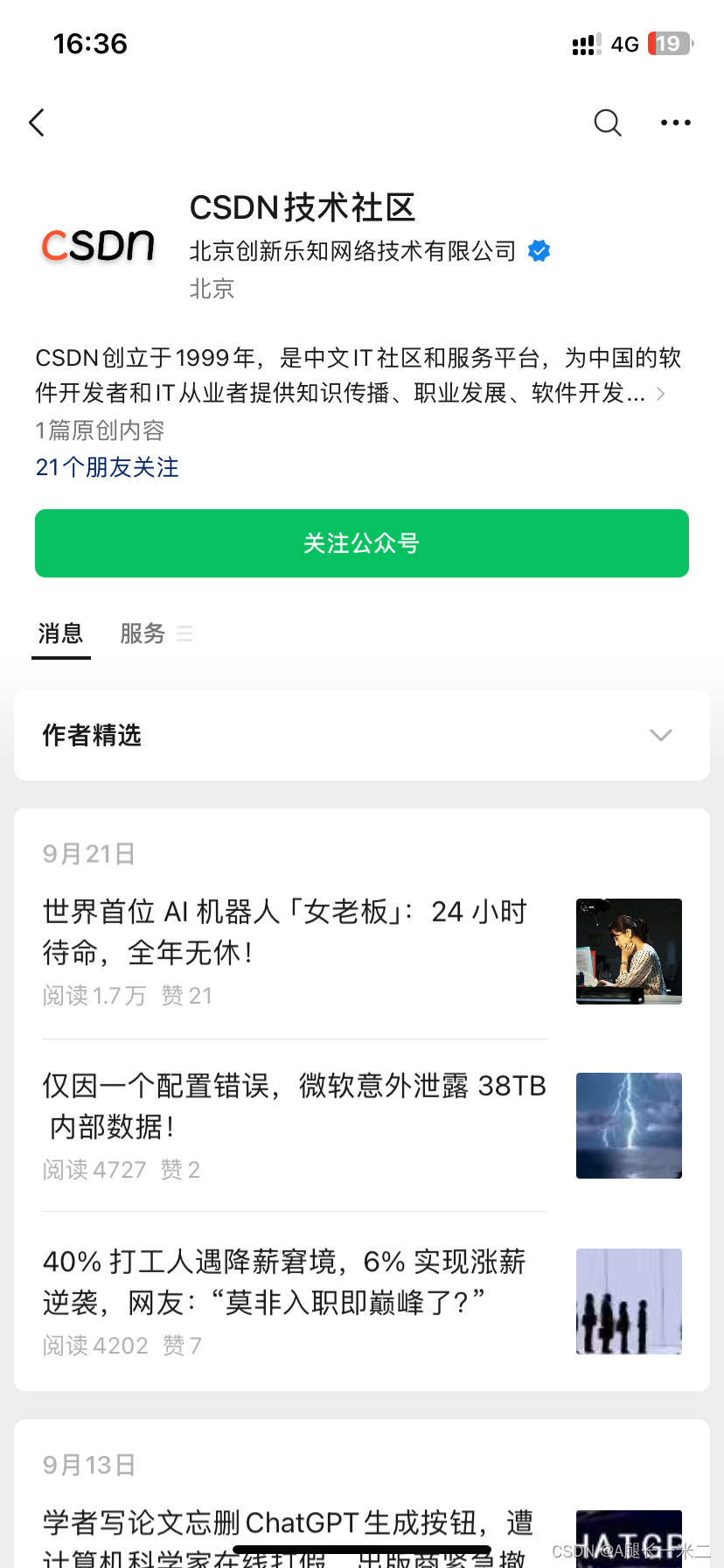The height and width of the screenshot is (1568, 724).
Task: Open the three-dot more options menu
Action: coord(675,122)
